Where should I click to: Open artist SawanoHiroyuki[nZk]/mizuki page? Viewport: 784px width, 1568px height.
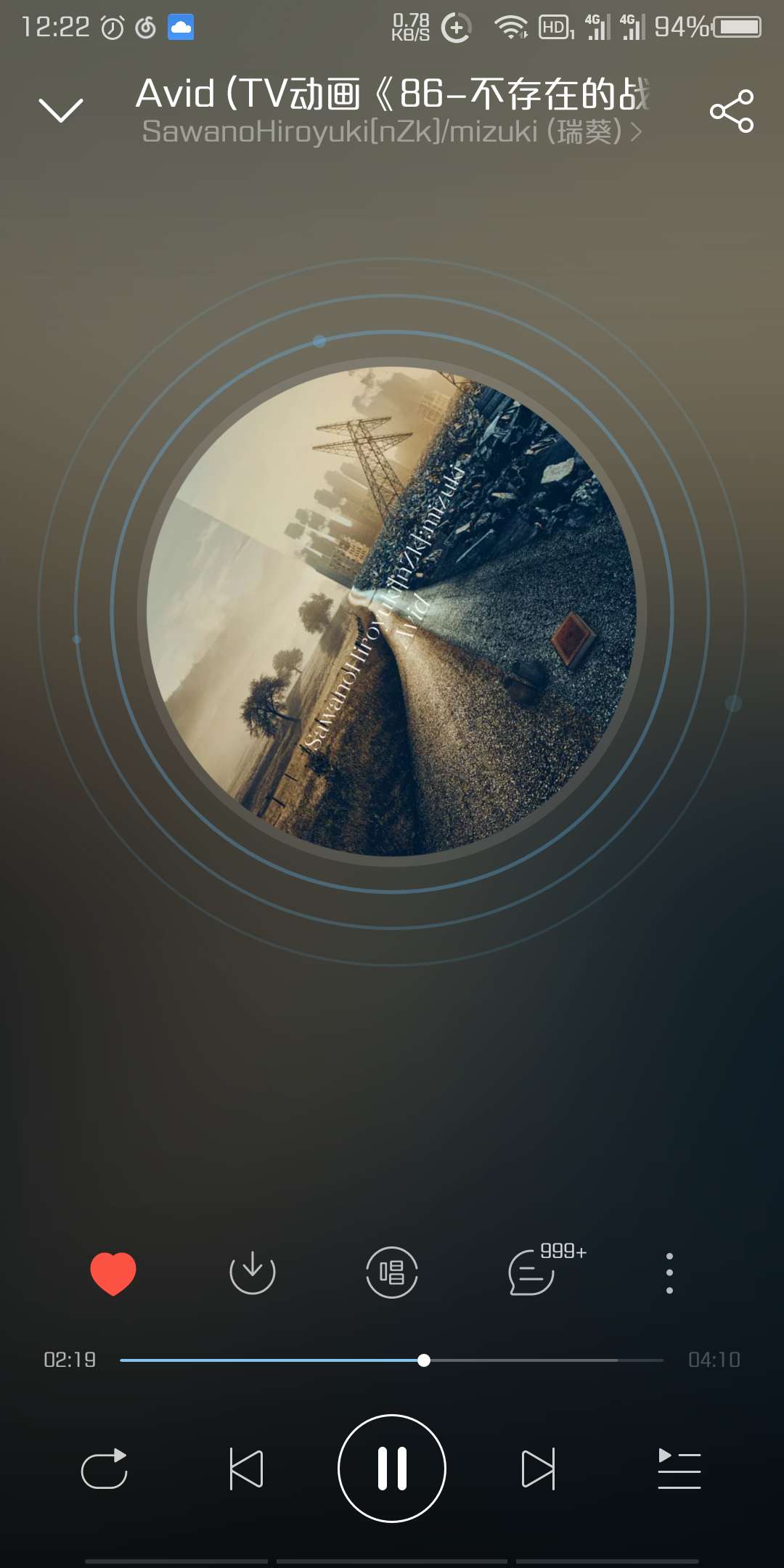(392, 132)
